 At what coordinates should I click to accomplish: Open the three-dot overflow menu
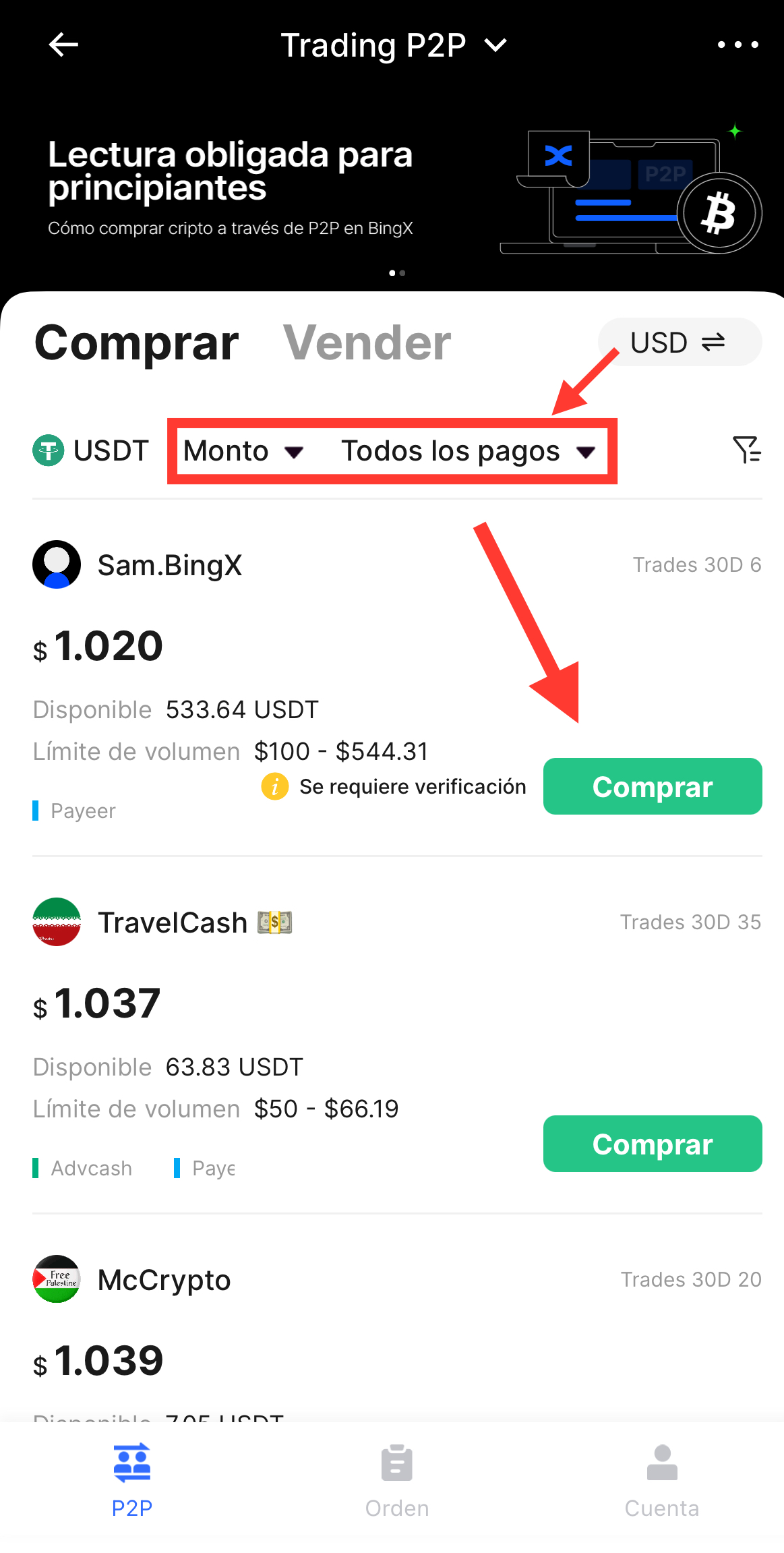(x=737, y=45)
